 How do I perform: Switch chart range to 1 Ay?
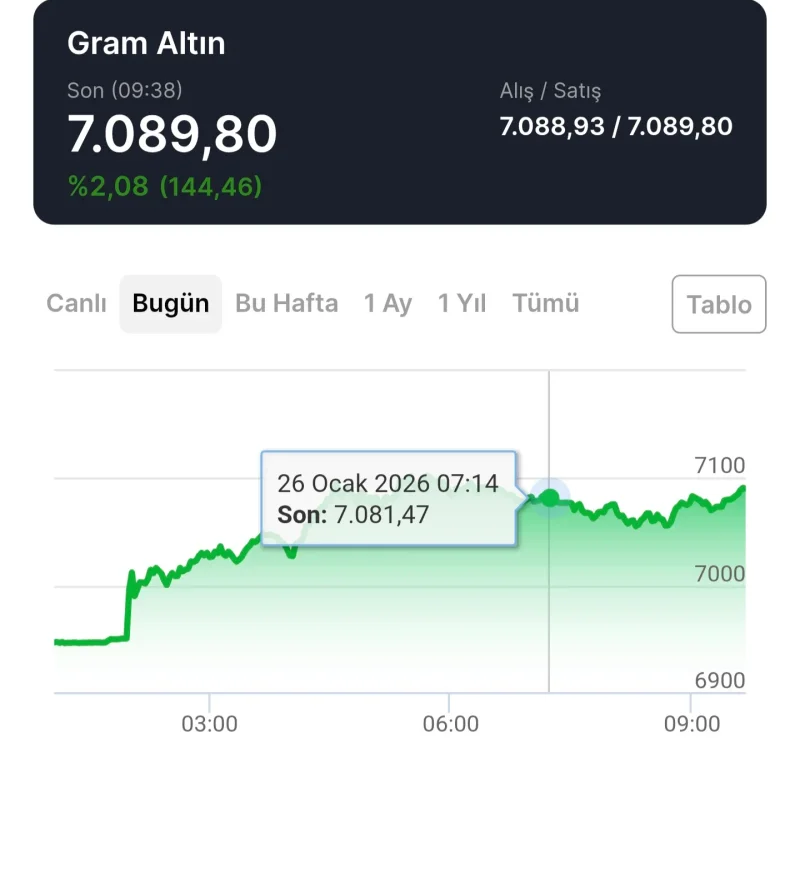(x=388, y=304)
